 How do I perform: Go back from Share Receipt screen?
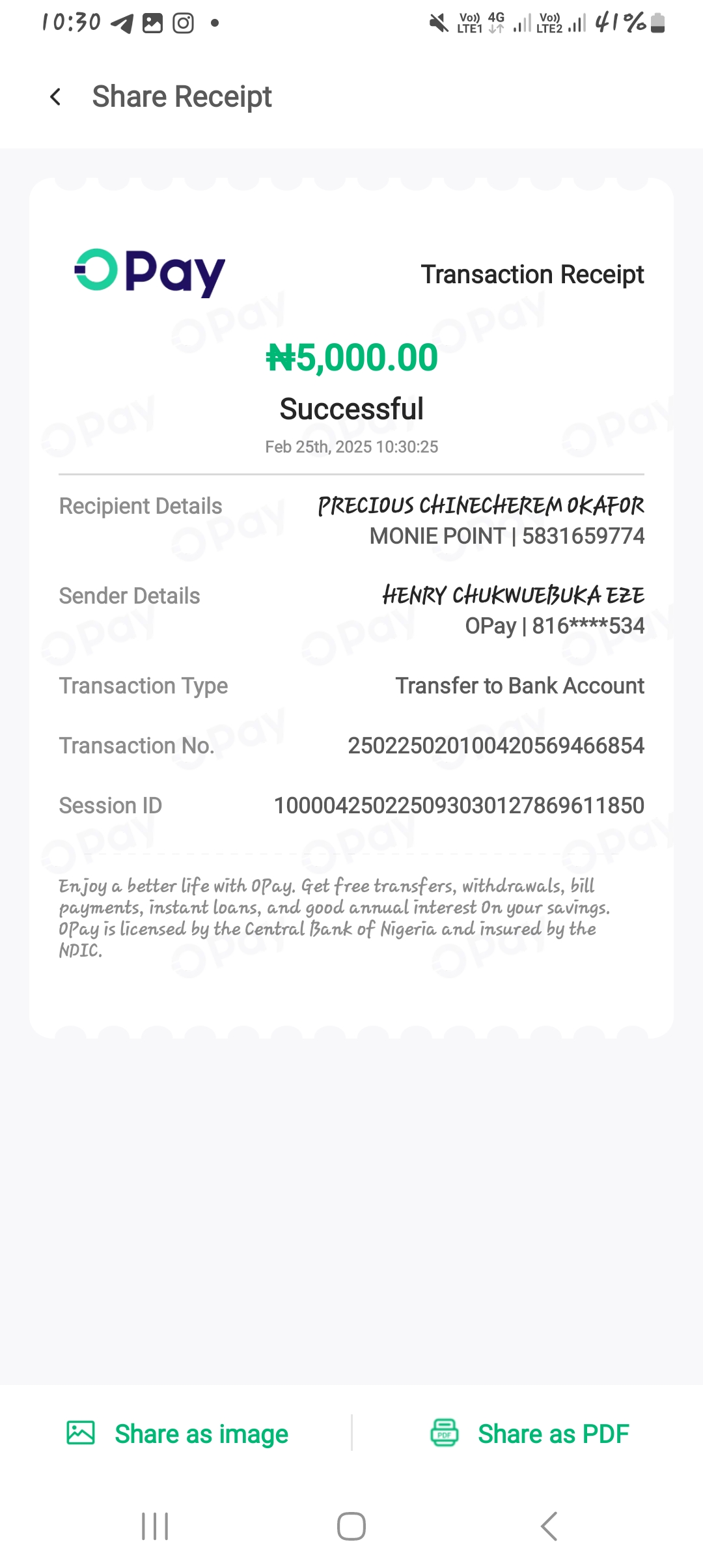coord(56,97)
